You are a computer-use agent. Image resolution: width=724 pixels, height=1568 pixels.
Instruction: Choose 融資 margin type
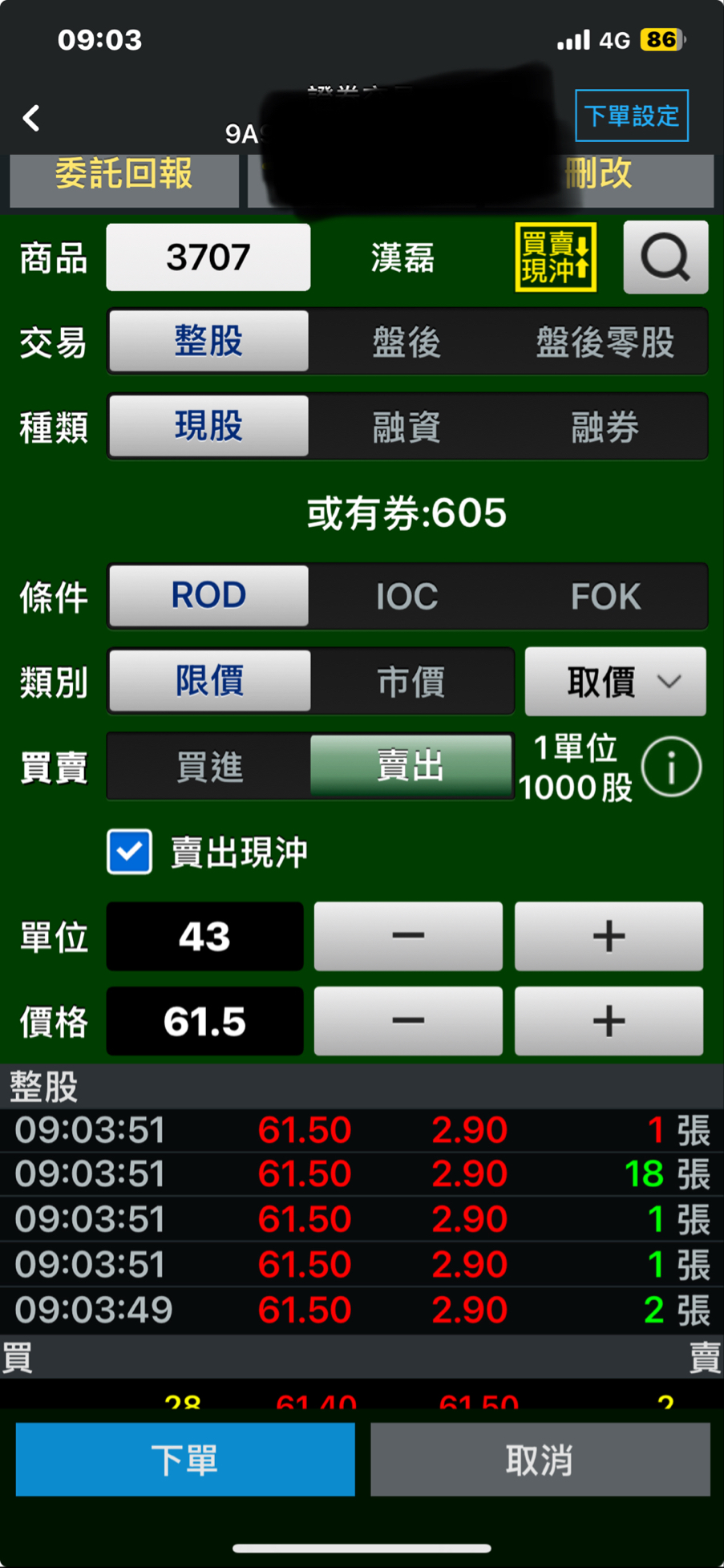coord(406,427)
